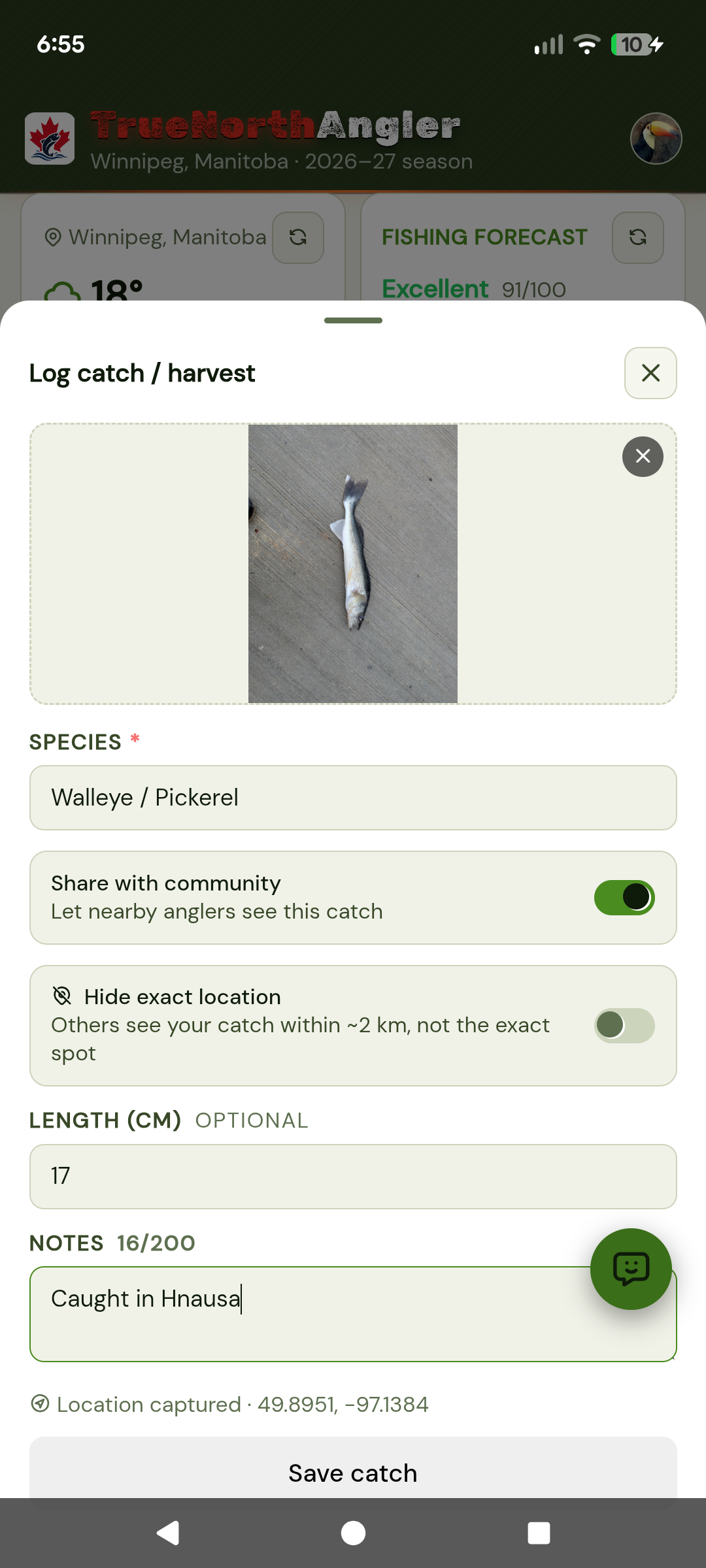Close the Log catch / harvest sheet
Screen dimensions: 706x1568
coord(650,373)
